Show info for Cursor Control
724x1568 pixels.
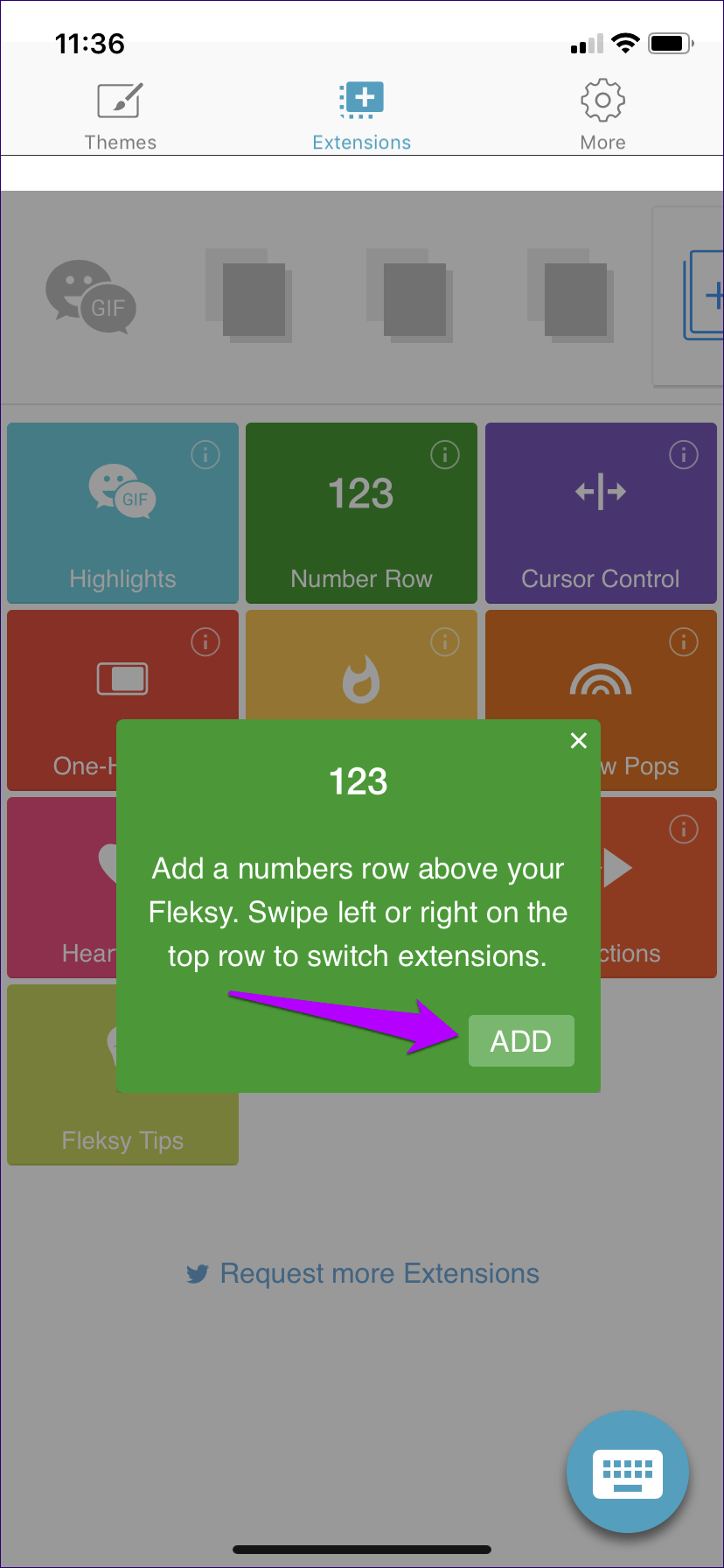[684, 455]
